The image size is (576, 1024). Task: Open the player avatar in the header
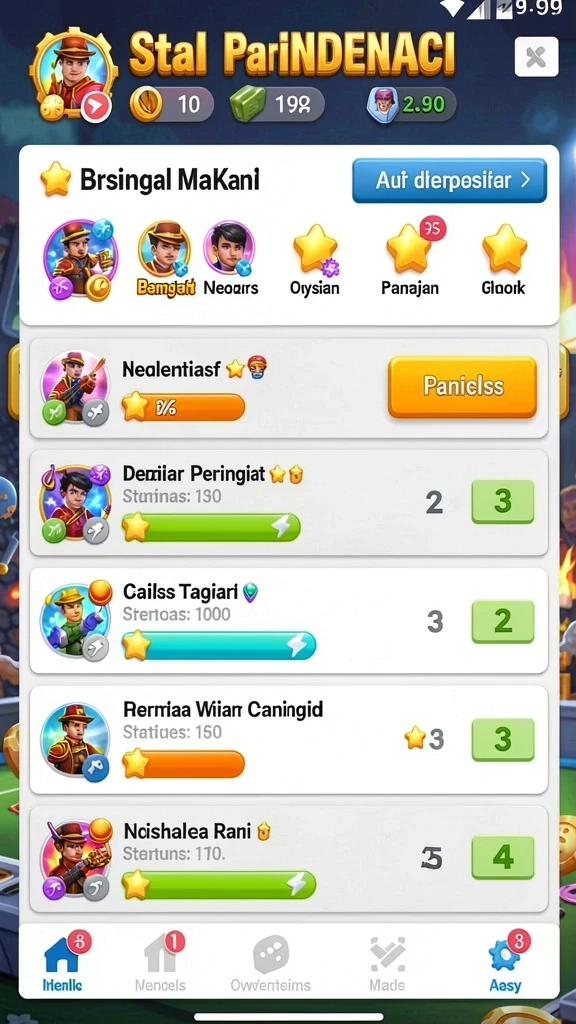tap(73, 74)
